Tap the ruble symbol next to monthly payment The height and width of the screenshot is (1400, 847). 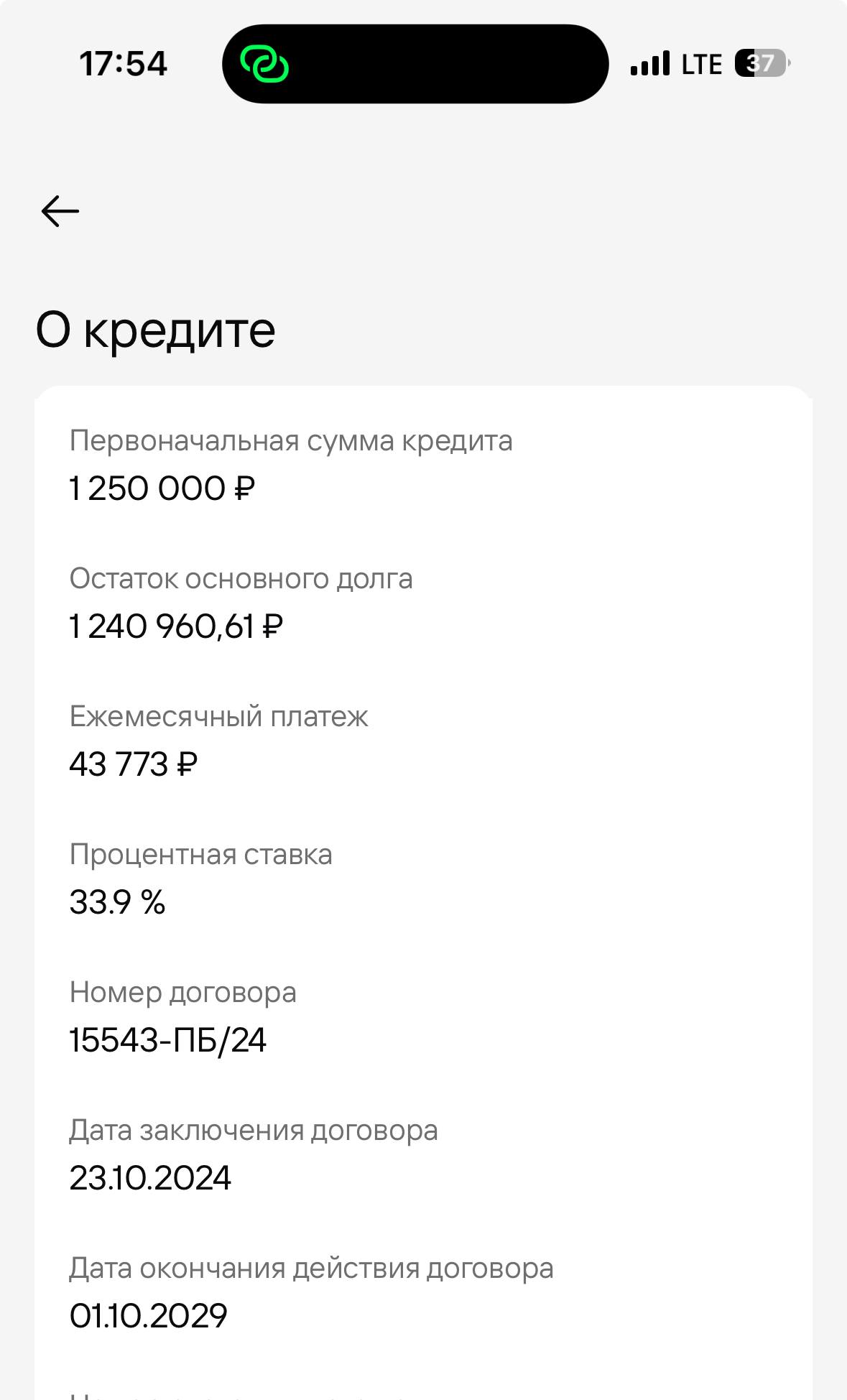pyautogui.click(x=188, y=764)
